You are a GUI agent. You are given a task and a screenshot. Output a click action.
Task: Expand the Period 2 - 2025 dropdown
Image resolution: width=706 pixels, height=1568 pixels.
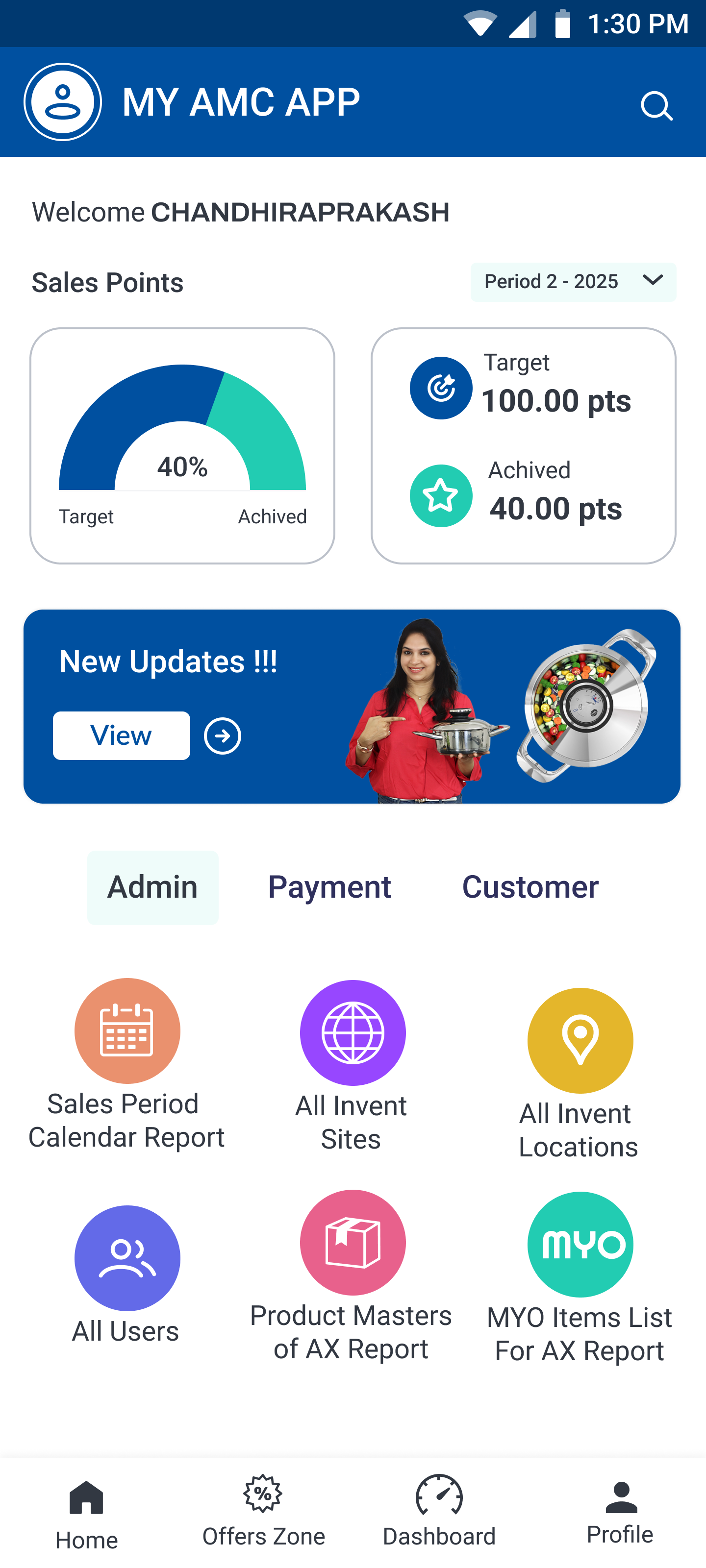573,282
